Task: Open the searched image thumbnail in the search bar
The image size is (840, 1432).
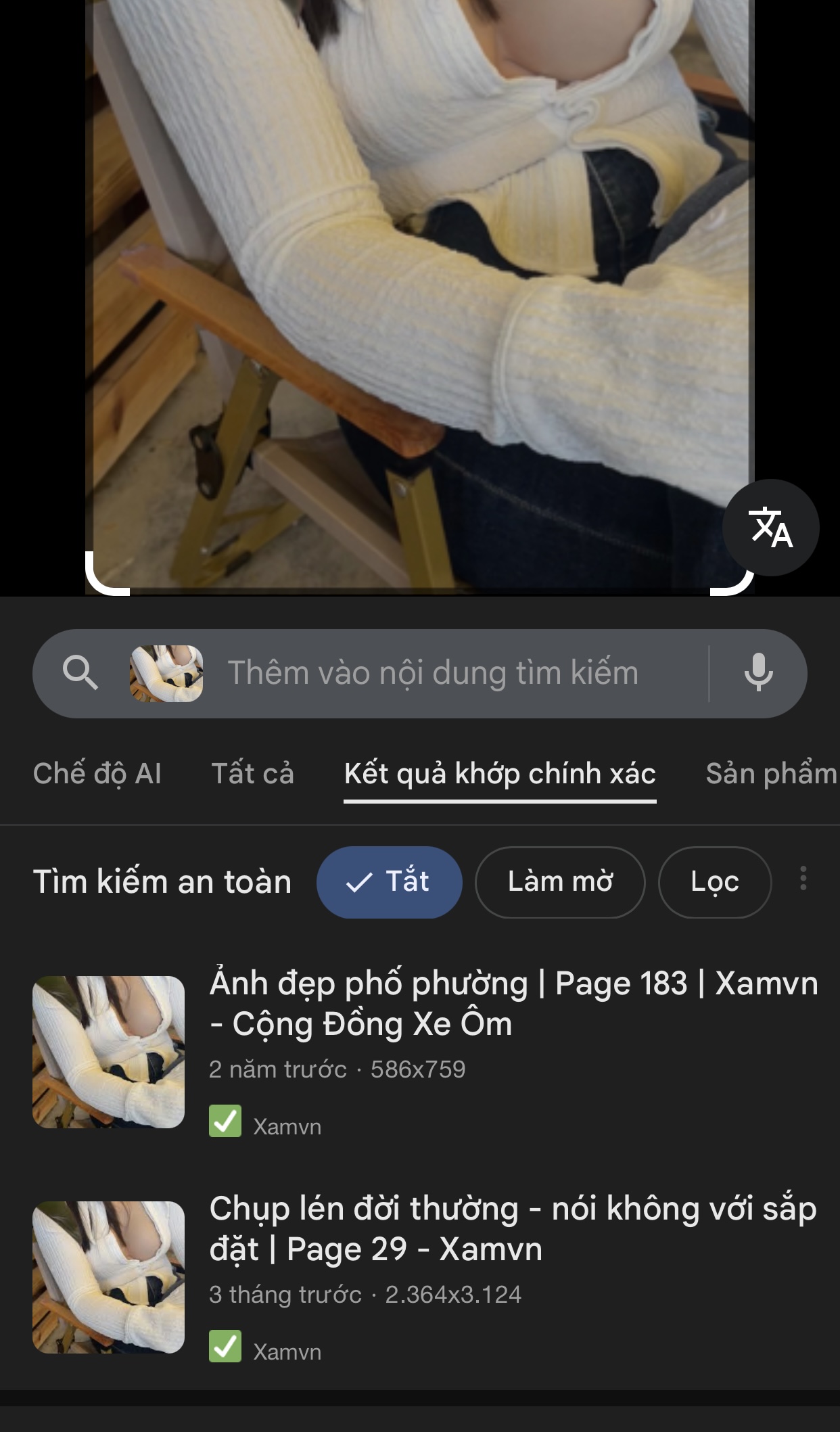Action: pos(166,673)
